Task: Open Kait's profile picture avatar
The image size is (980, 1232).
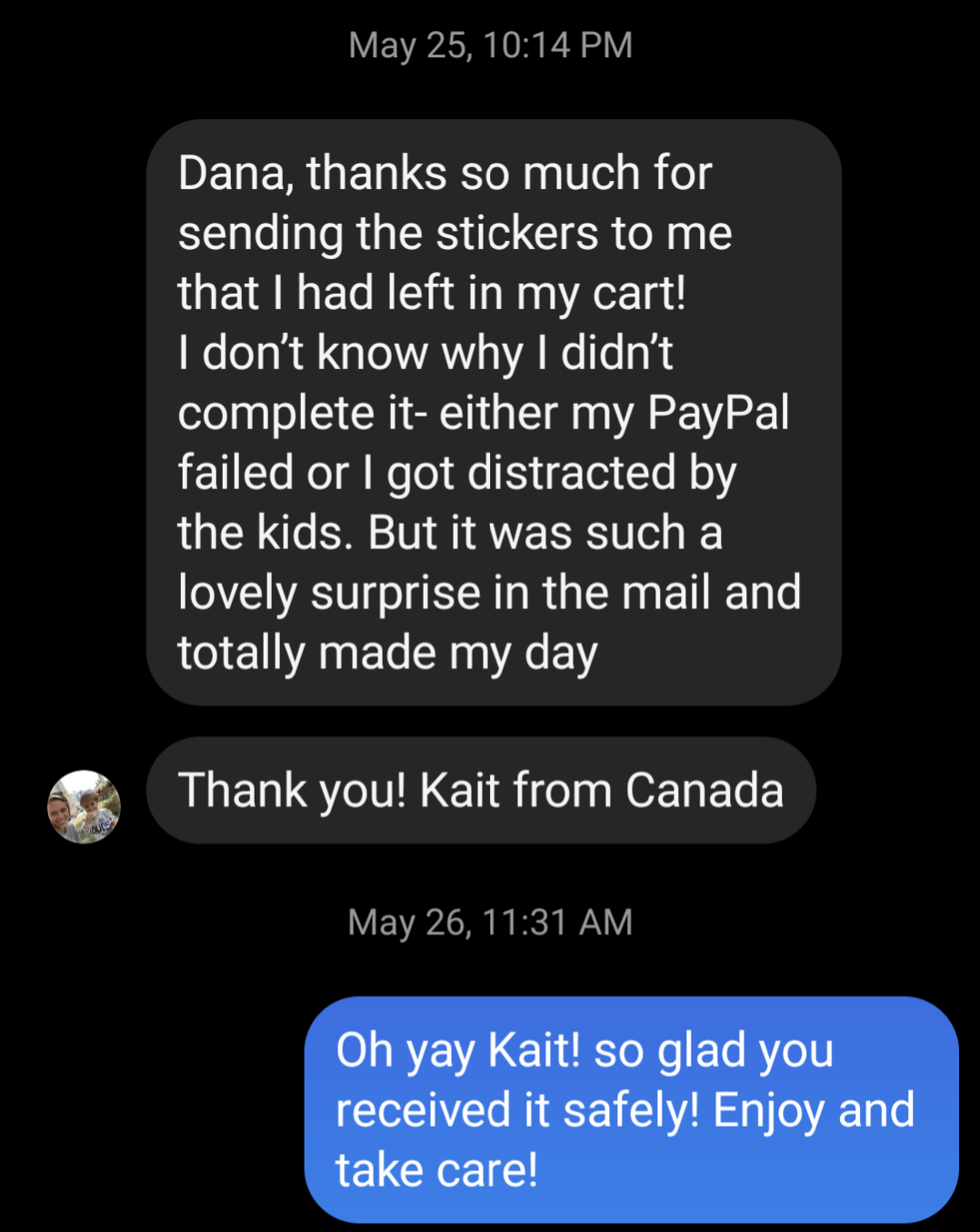Action: 84,806
